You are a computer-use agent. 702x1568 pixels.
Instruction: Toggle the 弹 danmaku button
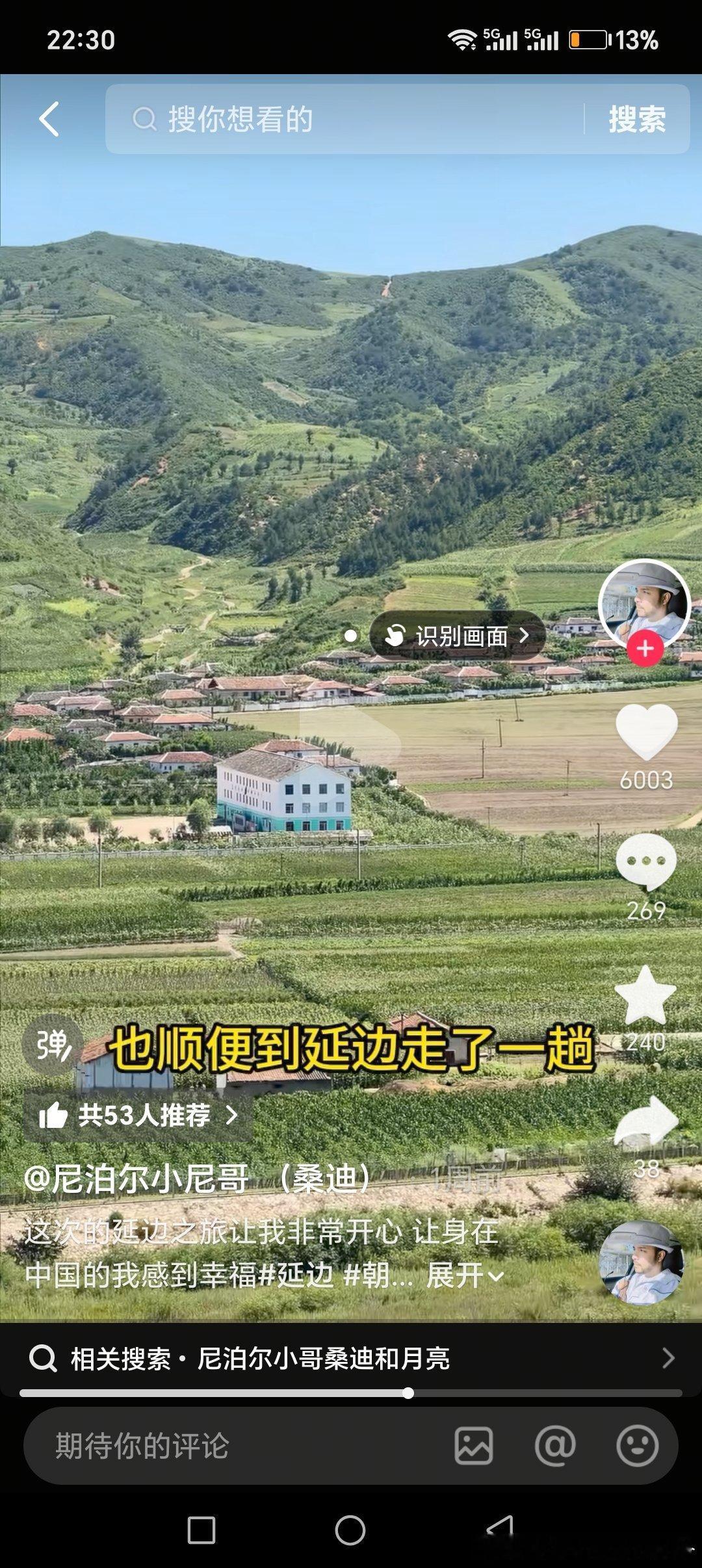(53, 1045)
